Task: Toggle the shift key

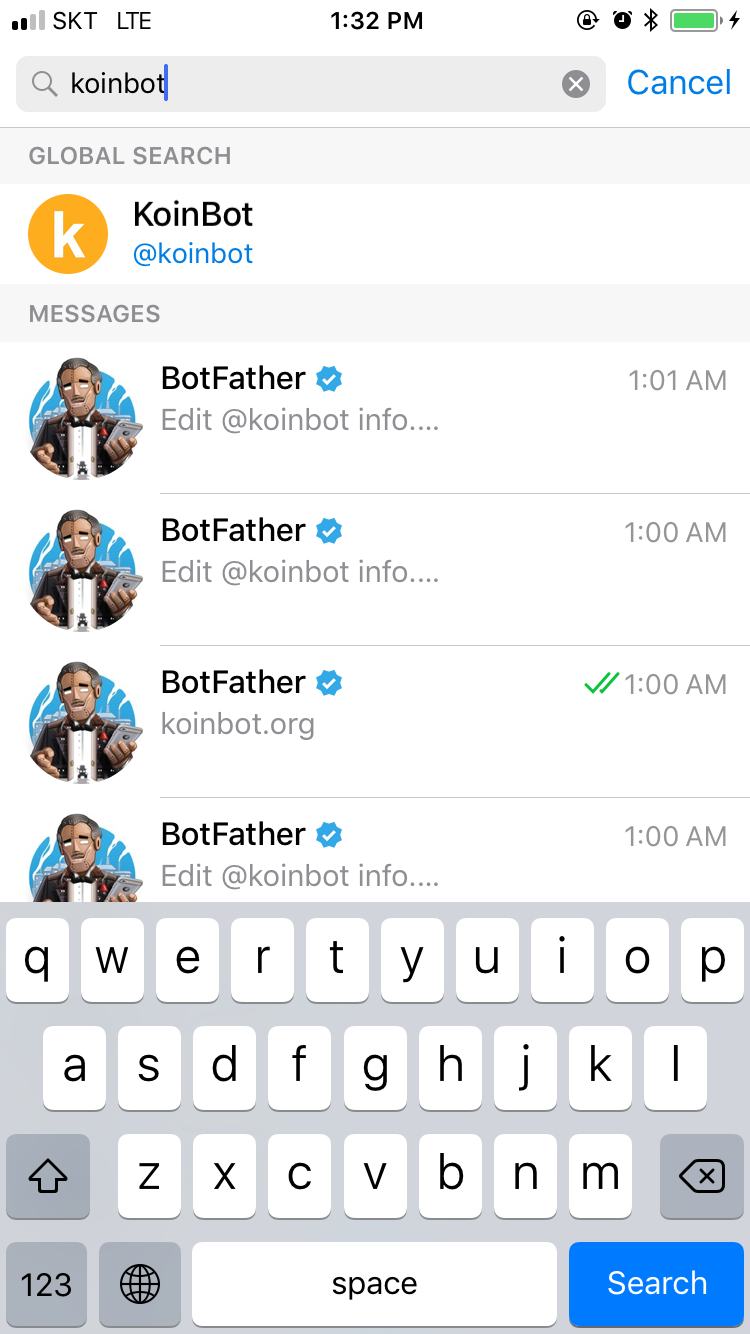Action: pos(47,1176)
